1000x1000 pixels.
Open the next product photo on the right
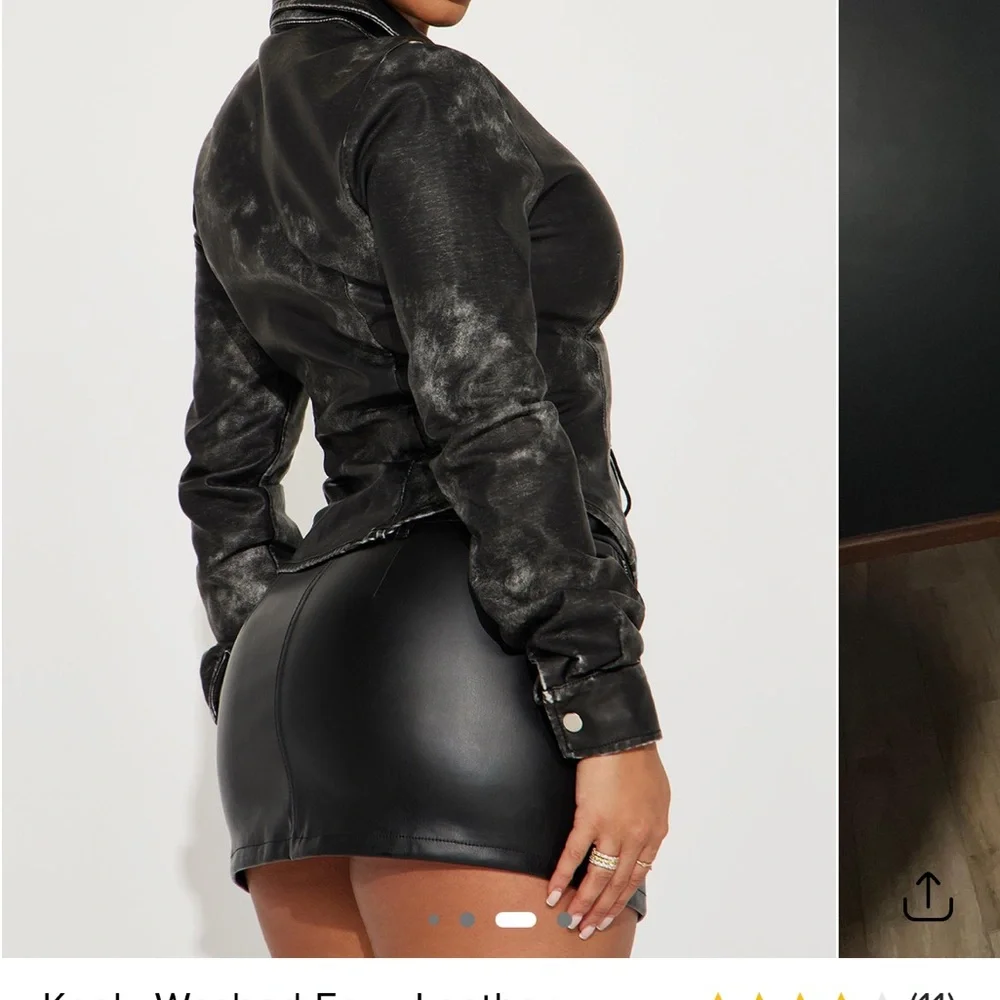[920, 478]
